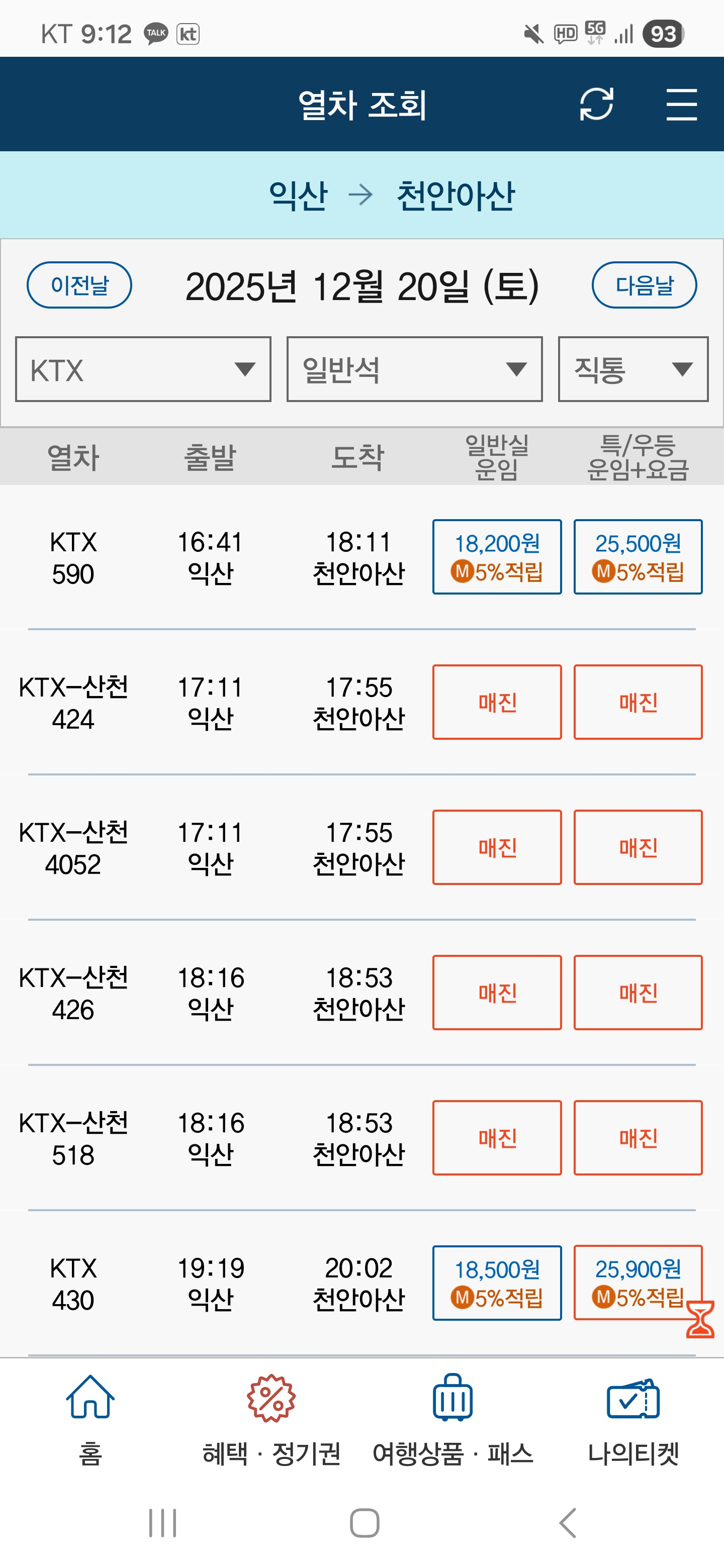
Task: Open the KTX train type dropdown
Action: coord(143,369)
